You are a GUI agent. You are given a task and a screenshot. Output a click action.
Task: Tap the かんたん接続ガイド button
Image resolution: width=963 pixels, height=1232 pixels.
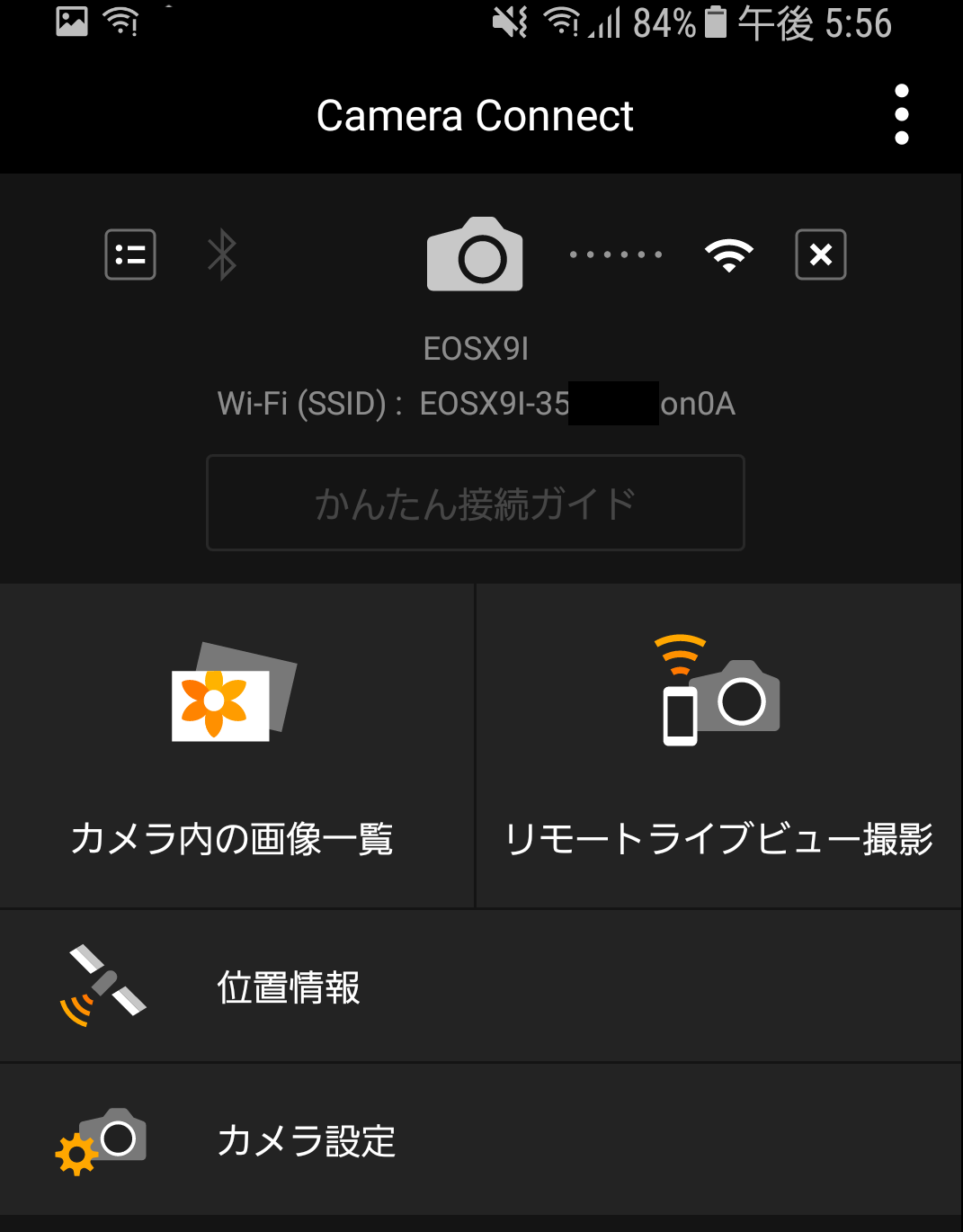coord(476,503)
